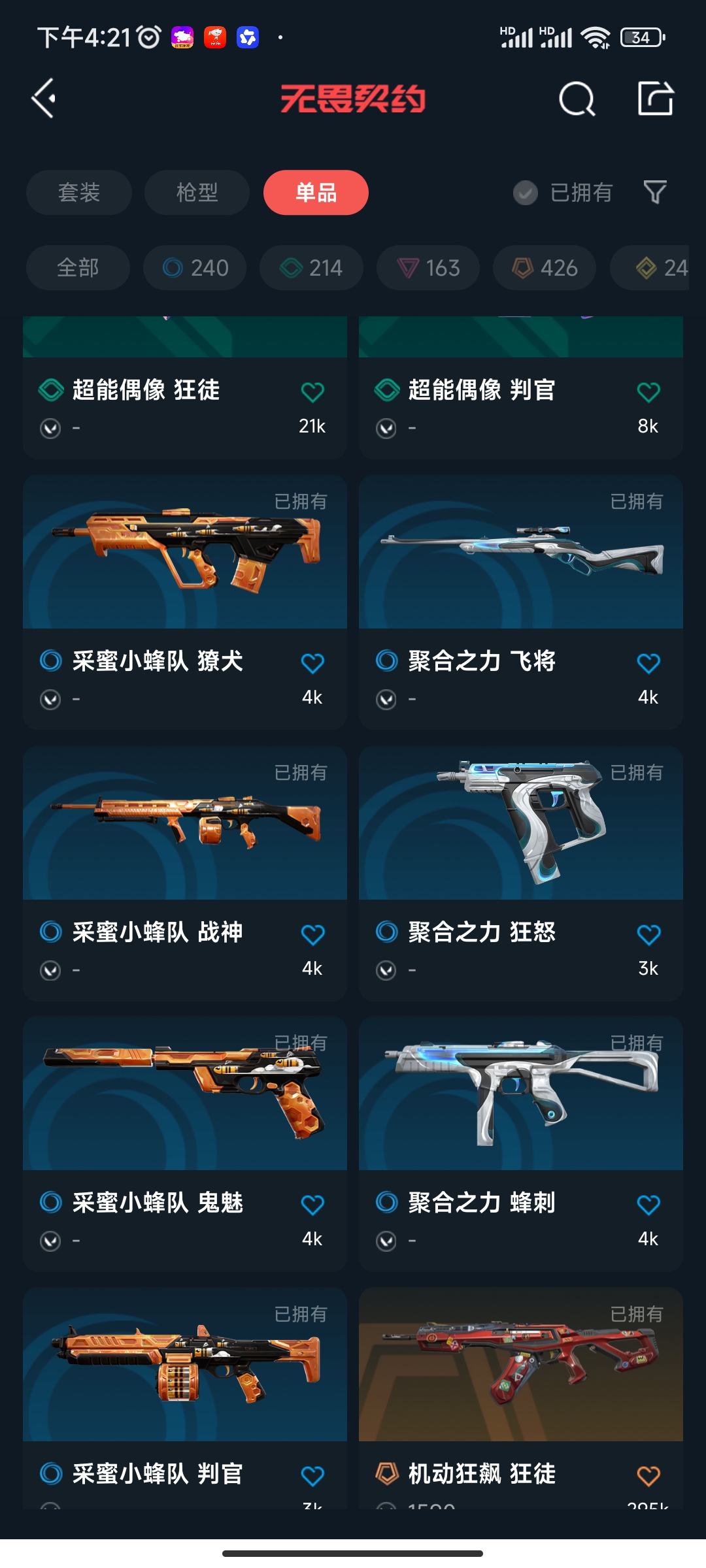This screenshot has width=706, height=1568.
Task: Select the 全部 rarity chip
Action: click(78, 268)
